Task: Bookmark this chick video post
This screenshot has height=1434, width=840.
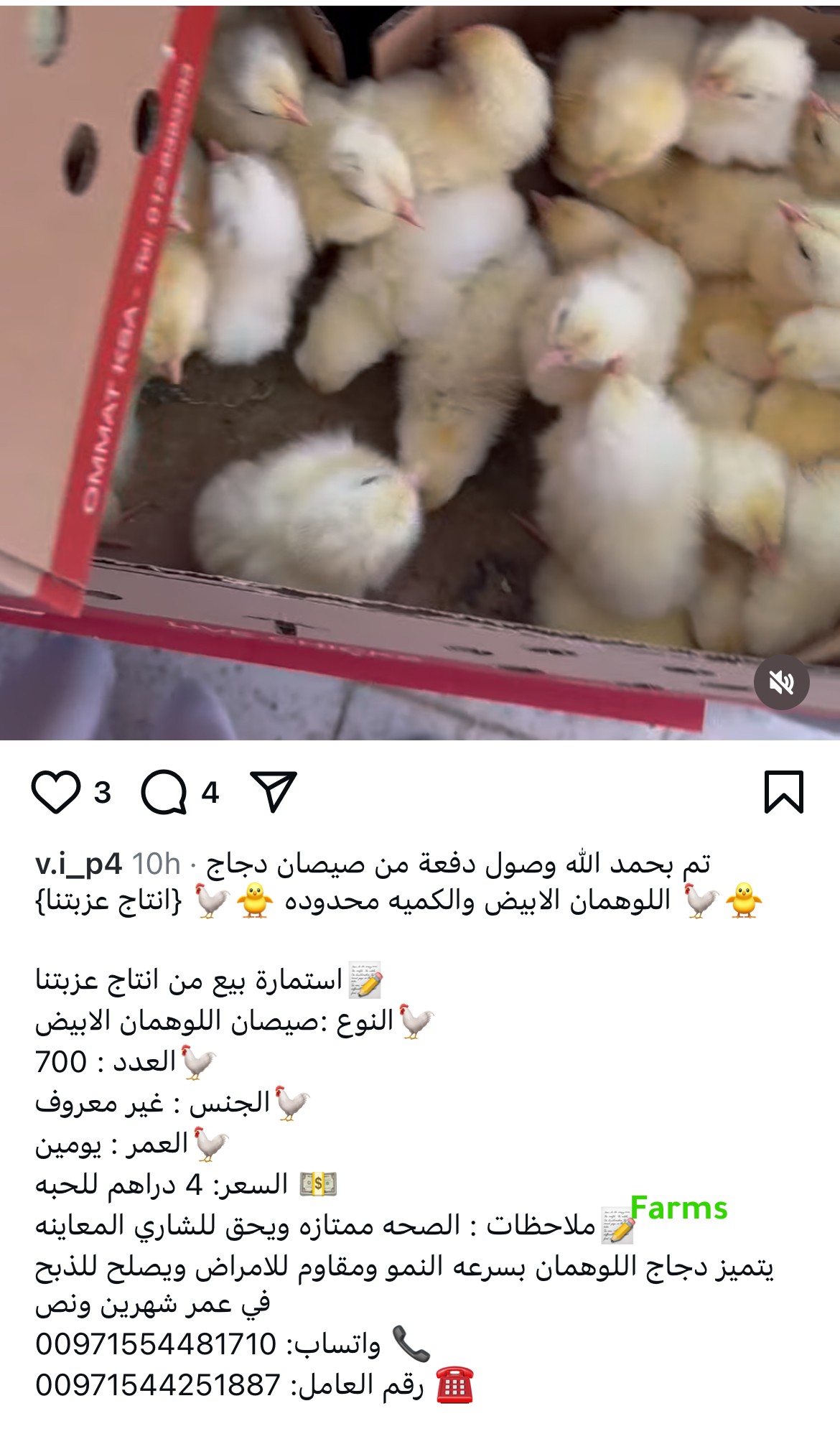Action: tap(783, 792)
